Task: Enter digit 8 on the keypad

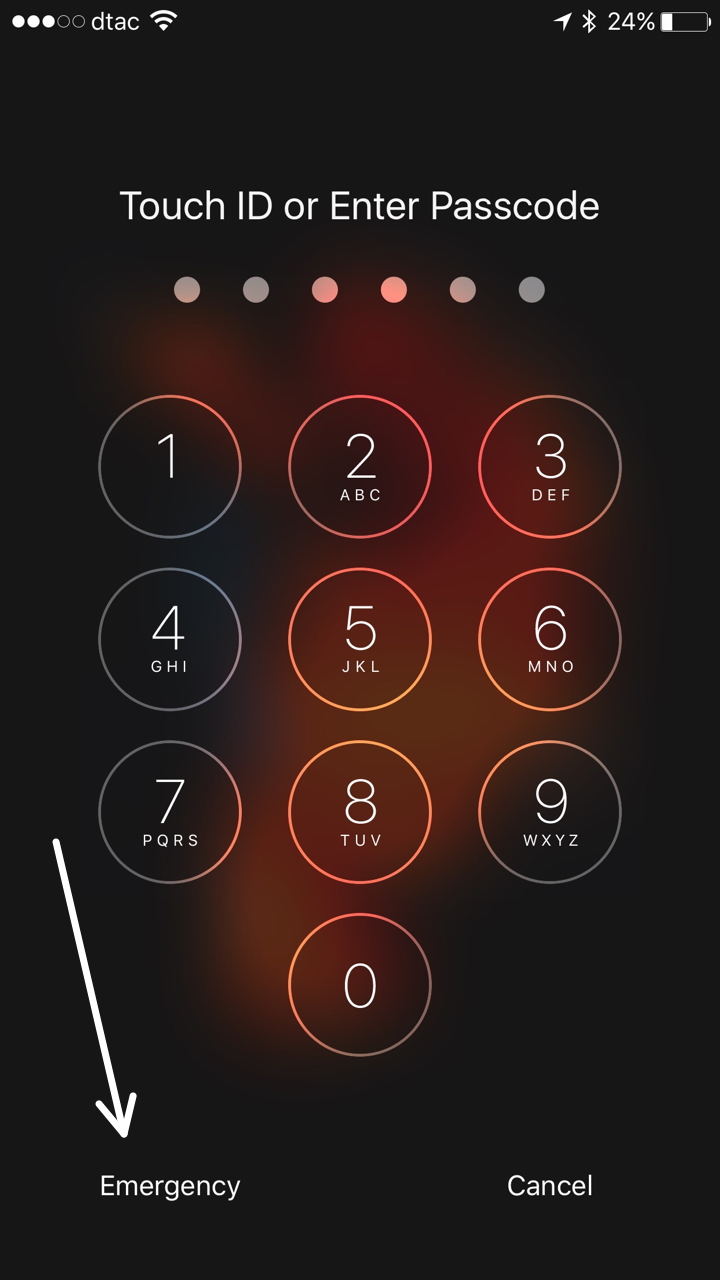Action: pyautogui.click(x=360, y=812)
